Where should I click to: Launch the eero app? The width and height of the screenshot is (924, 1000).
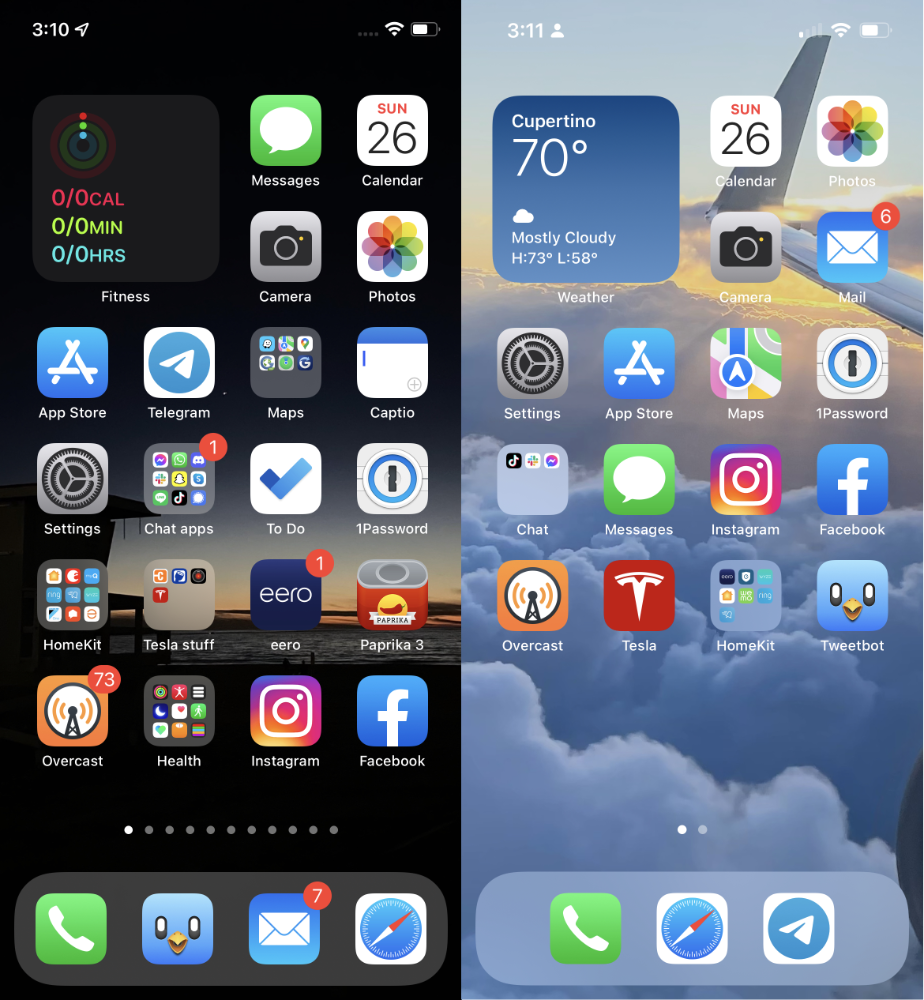click(285, 594)
